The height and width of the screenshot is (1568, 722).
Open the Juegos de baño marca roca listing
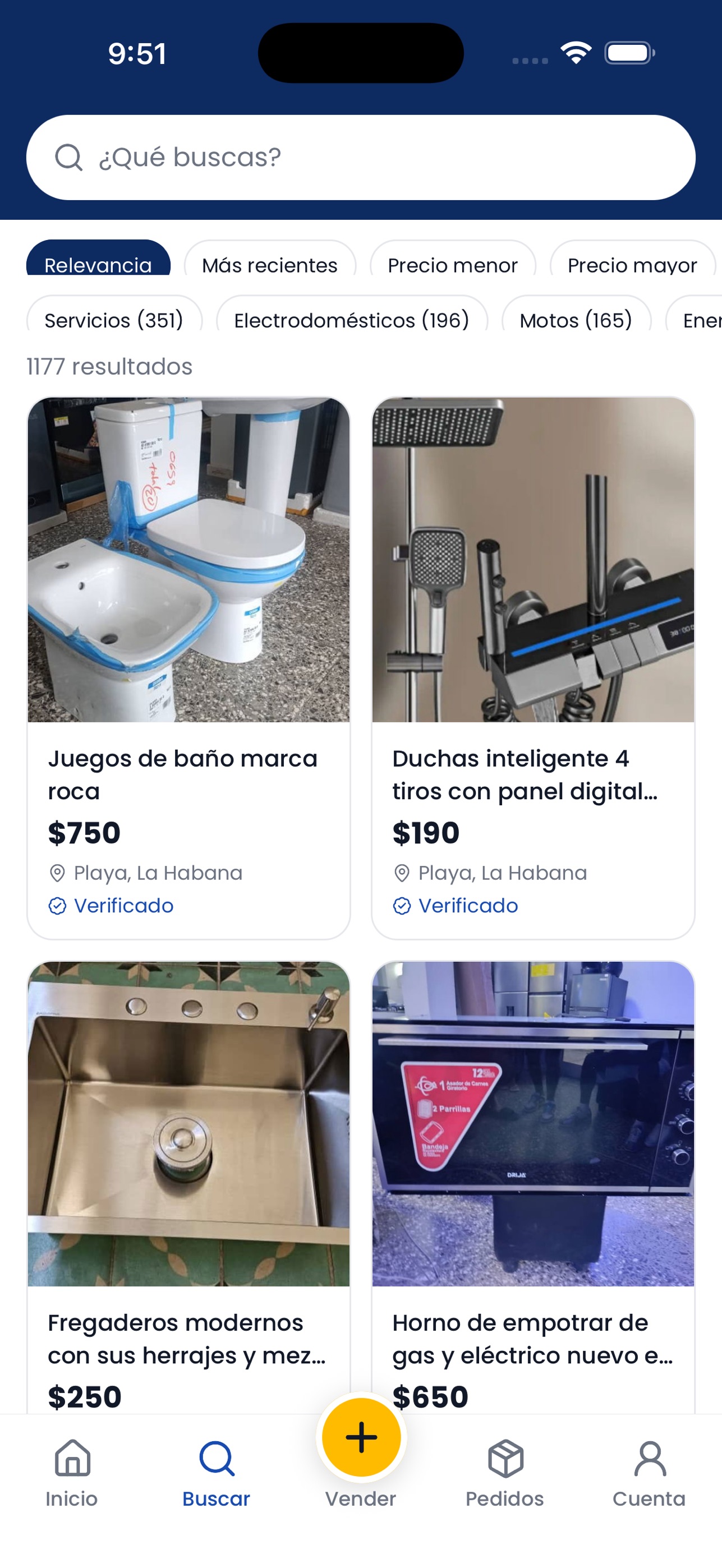[x=188, y=668]
